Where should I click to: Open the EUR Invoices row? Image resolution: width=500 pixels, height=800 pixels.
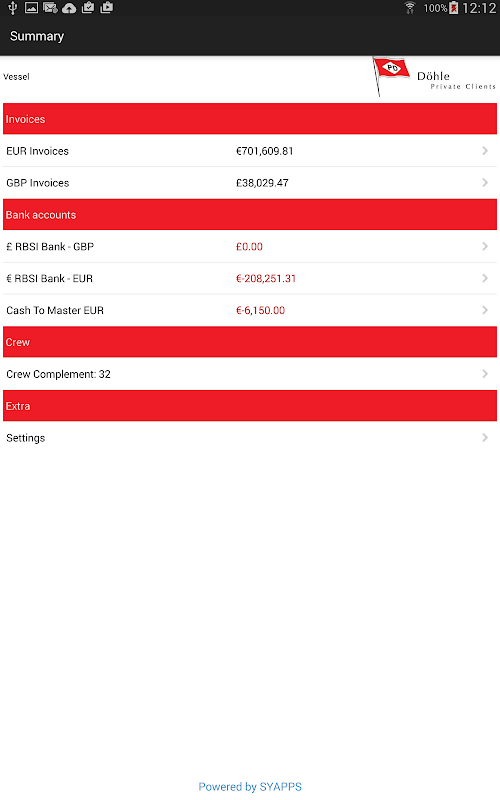tap(250, 151)
